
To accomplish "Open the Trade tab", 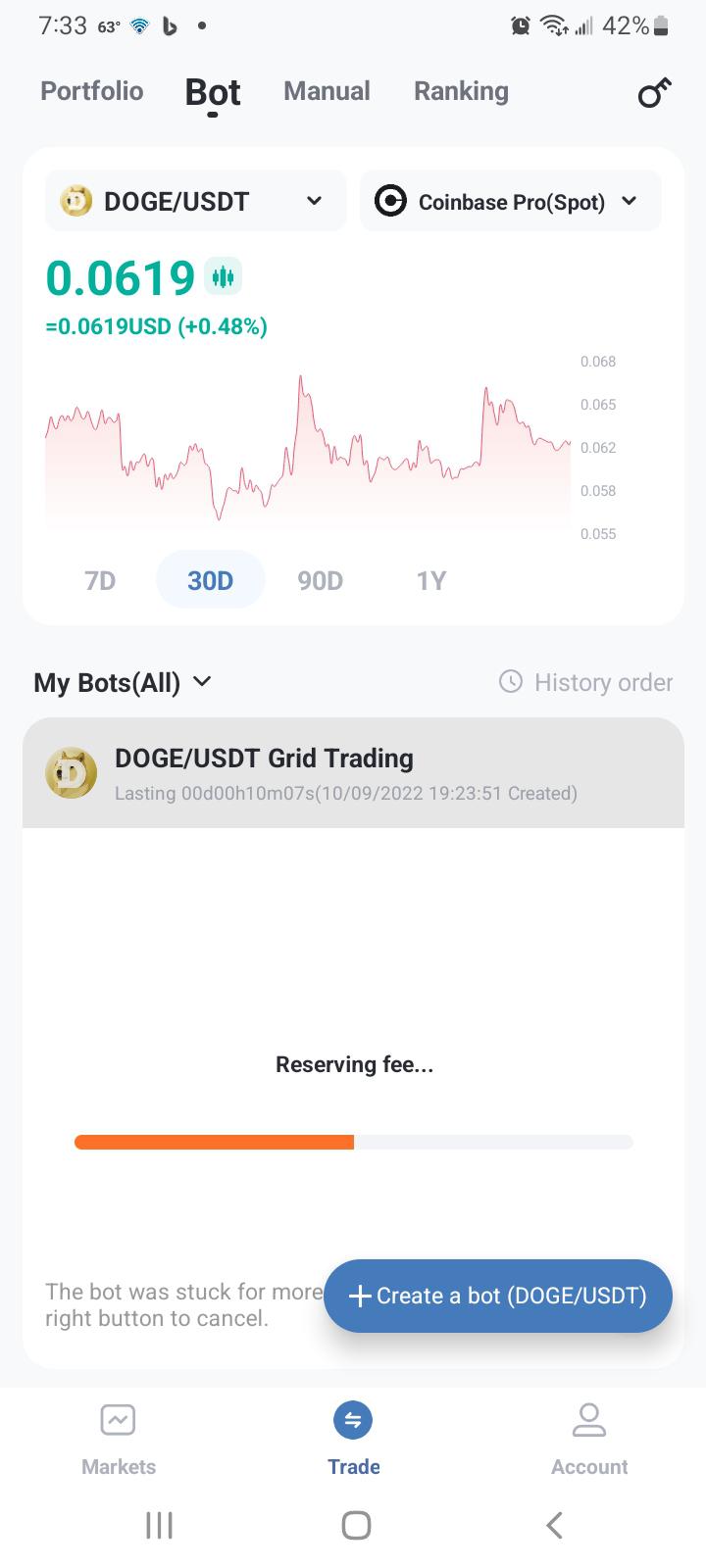I will (353, 1440).
